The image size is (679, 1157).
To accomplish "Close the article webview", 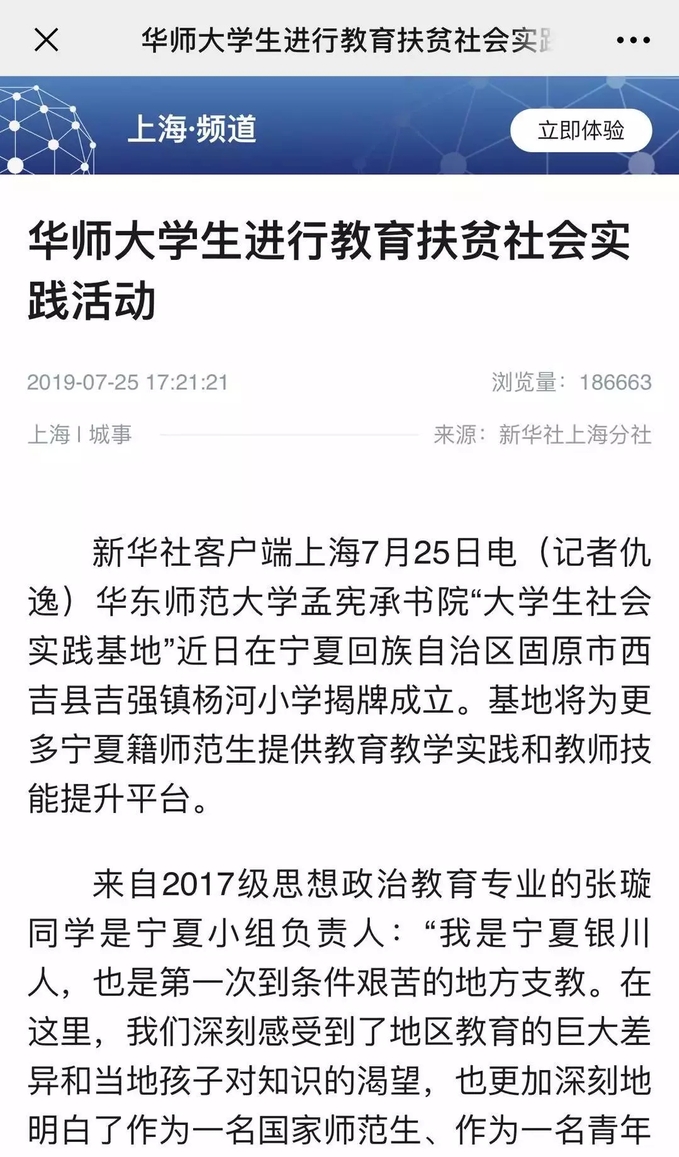I will click(x=46, y=40).
